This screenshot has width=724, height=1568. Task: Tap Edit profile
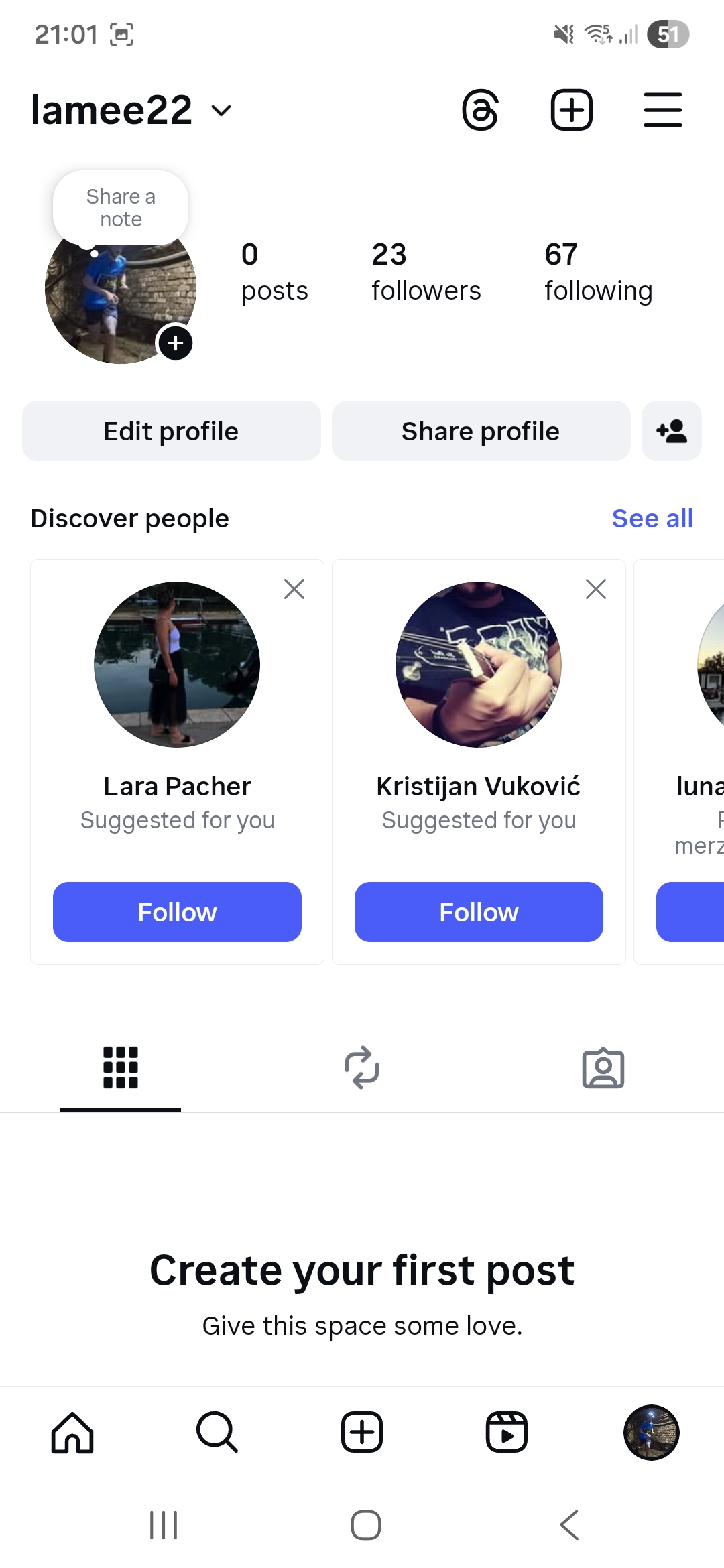click(x=171, y=431)
